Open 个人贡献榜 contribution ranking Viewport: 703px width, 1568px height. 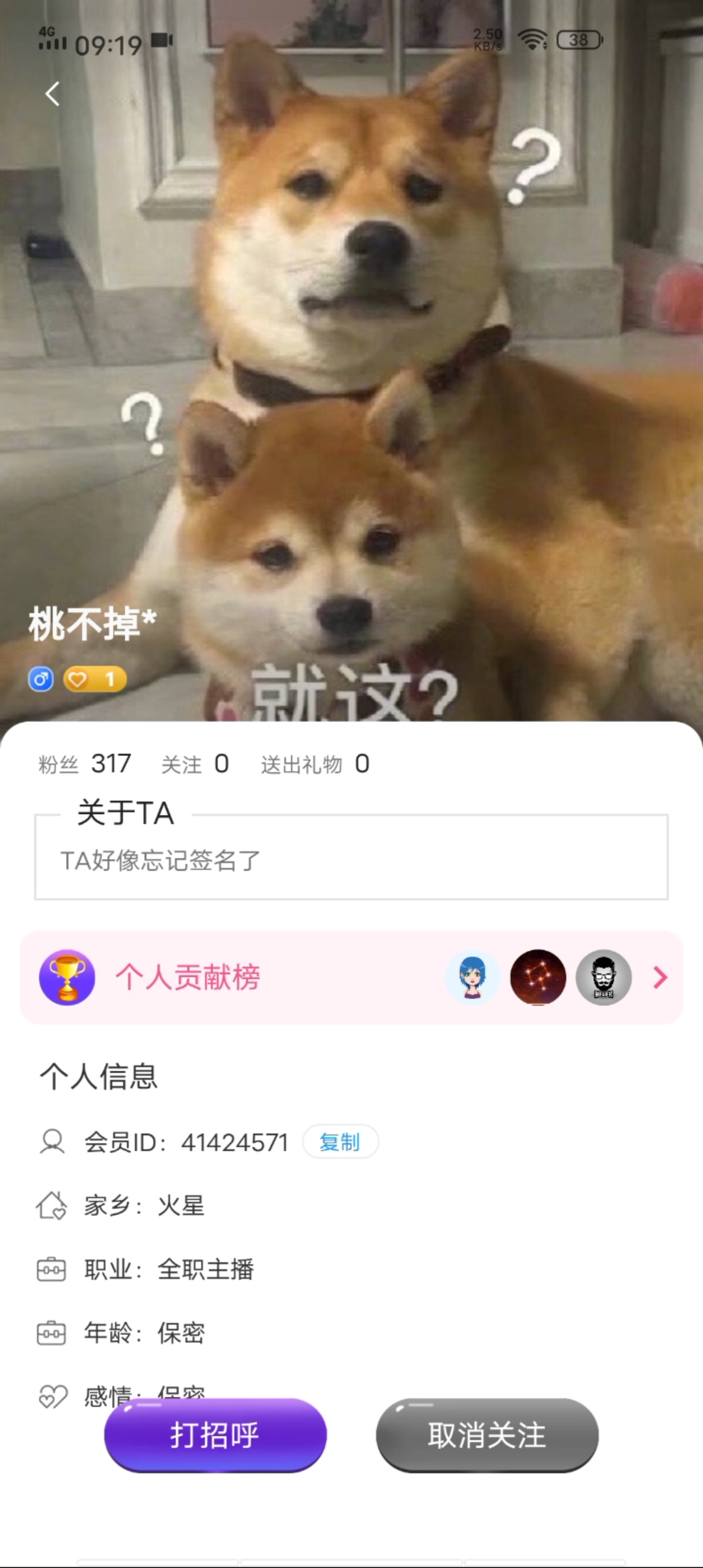[351, 977]
